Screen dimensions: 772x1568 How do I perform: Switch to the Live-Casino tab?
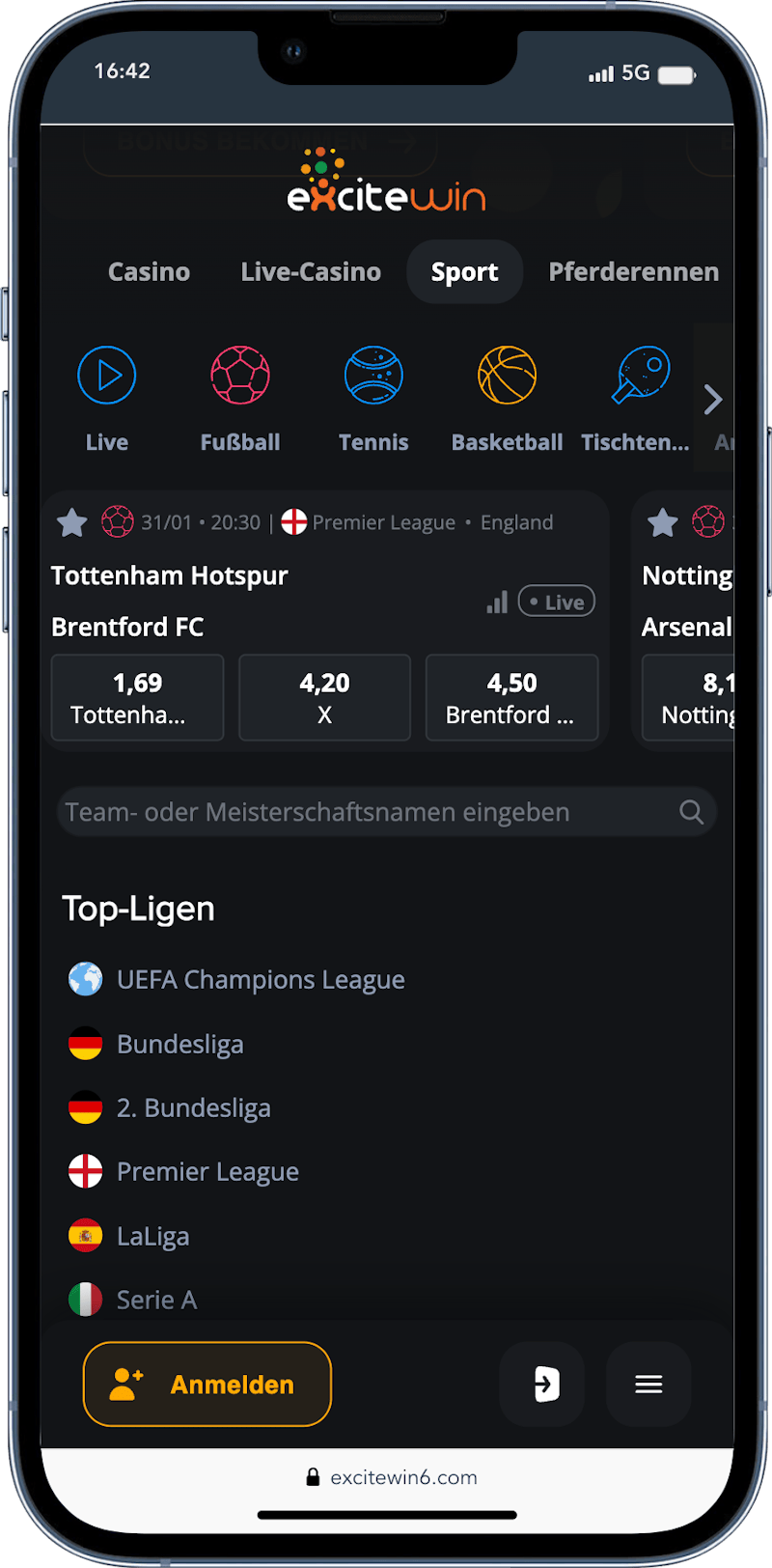pyautogui.click(x=311, y=272)
